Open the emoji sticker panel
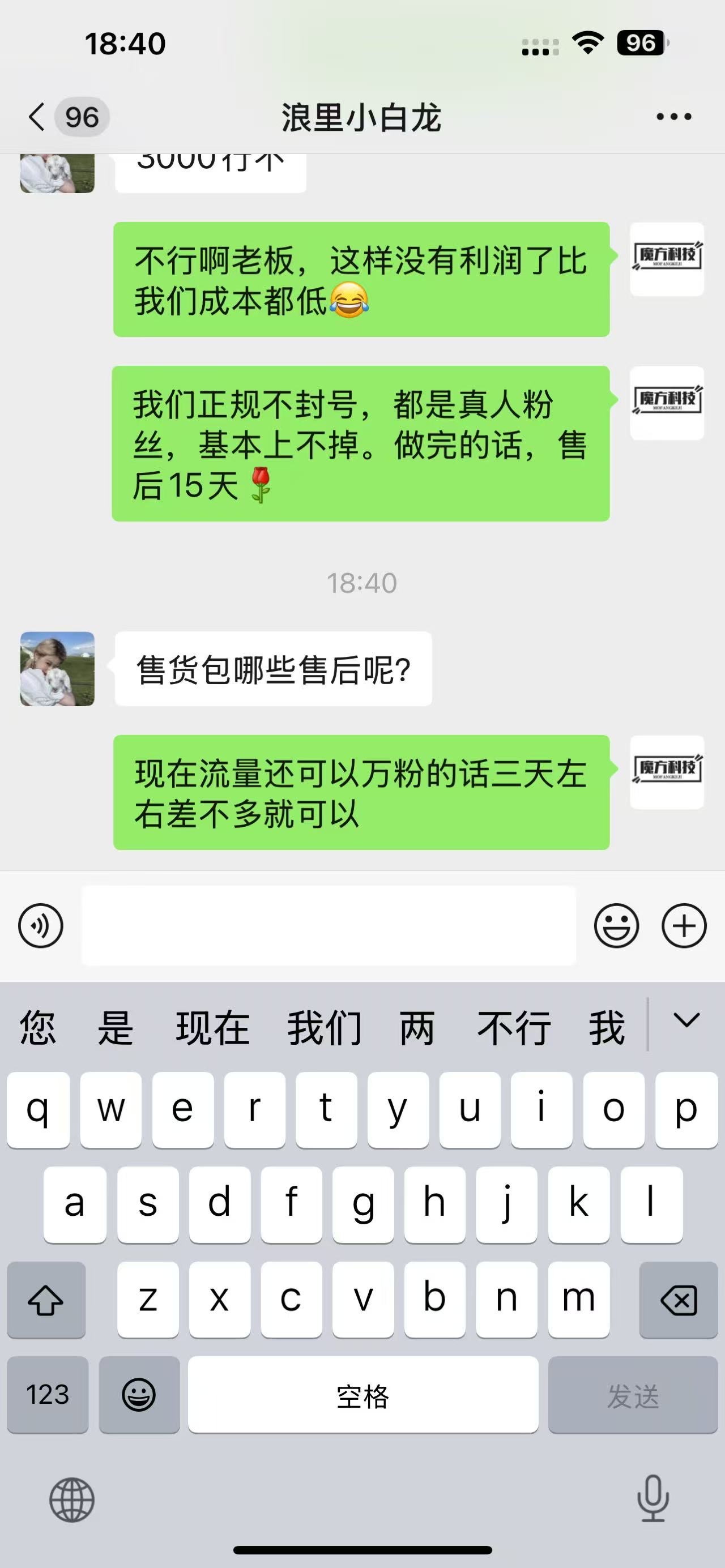The width and height of the screenshot is (725, 1568). [616, 926]
